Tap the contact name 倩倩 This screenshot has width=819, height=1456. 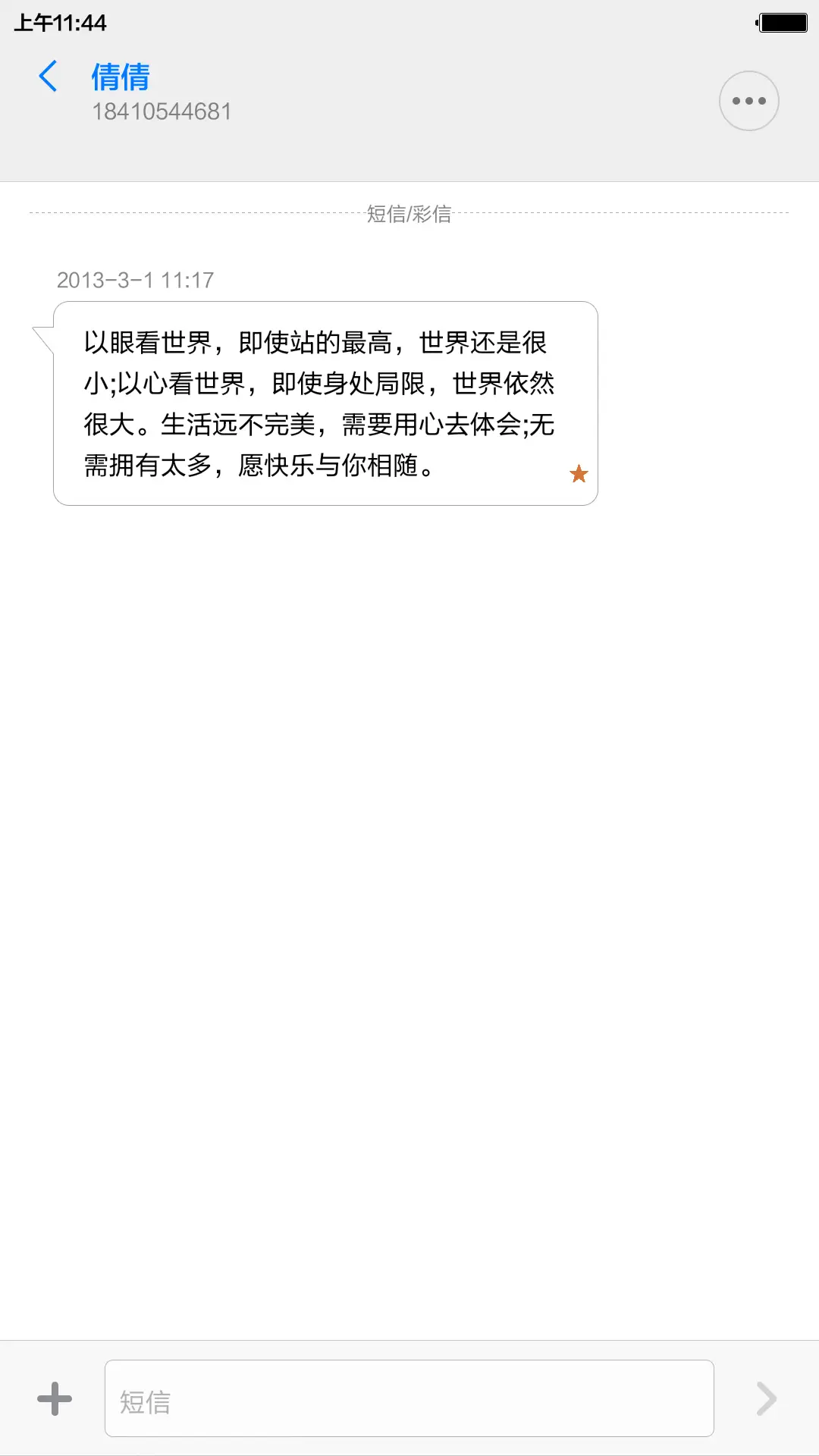(120, 74)
